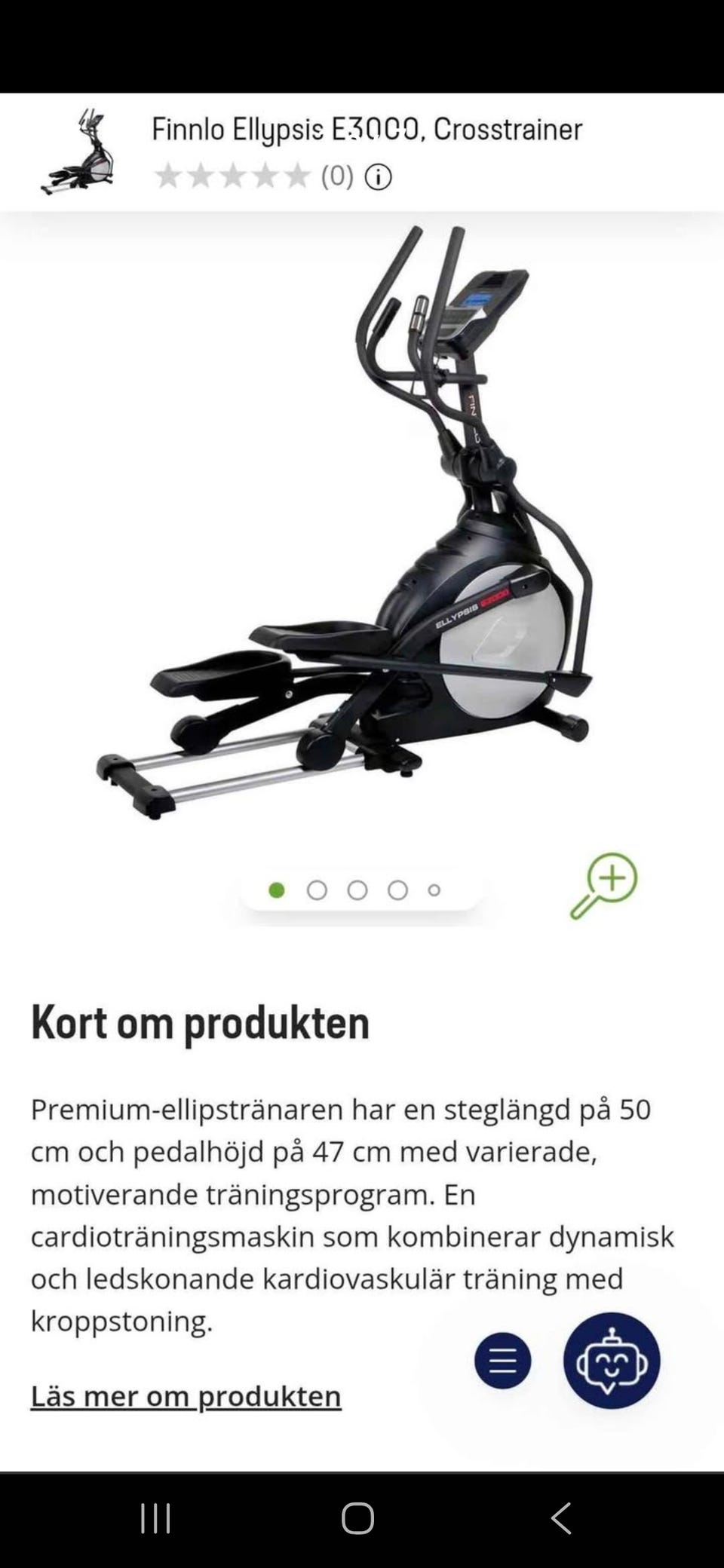The width and height of the screenshot is (724, 1568).
Task: Tap the (0) reviews count
Action: point(336,176)
